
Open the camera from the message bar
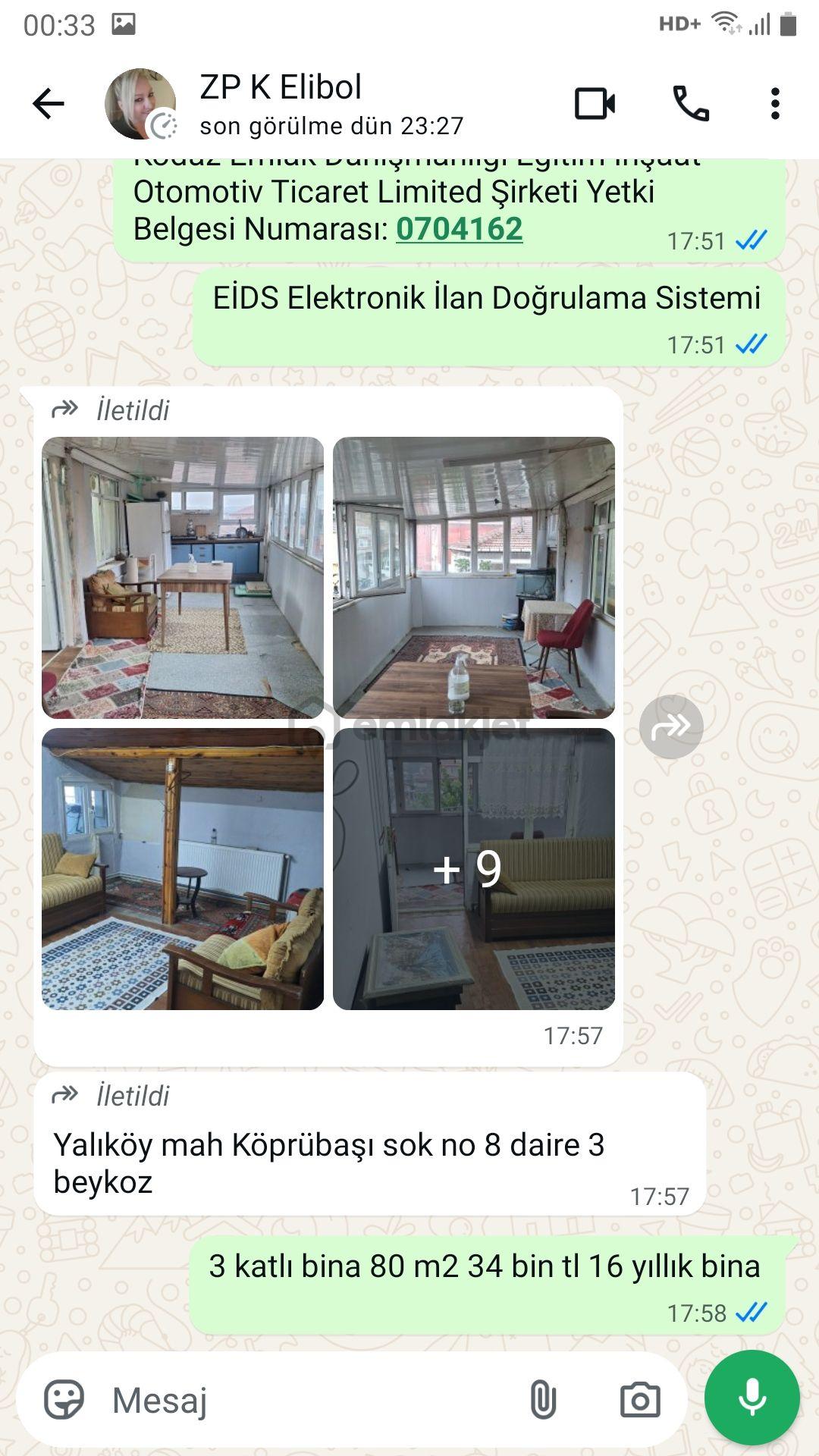pos(640,1399)
